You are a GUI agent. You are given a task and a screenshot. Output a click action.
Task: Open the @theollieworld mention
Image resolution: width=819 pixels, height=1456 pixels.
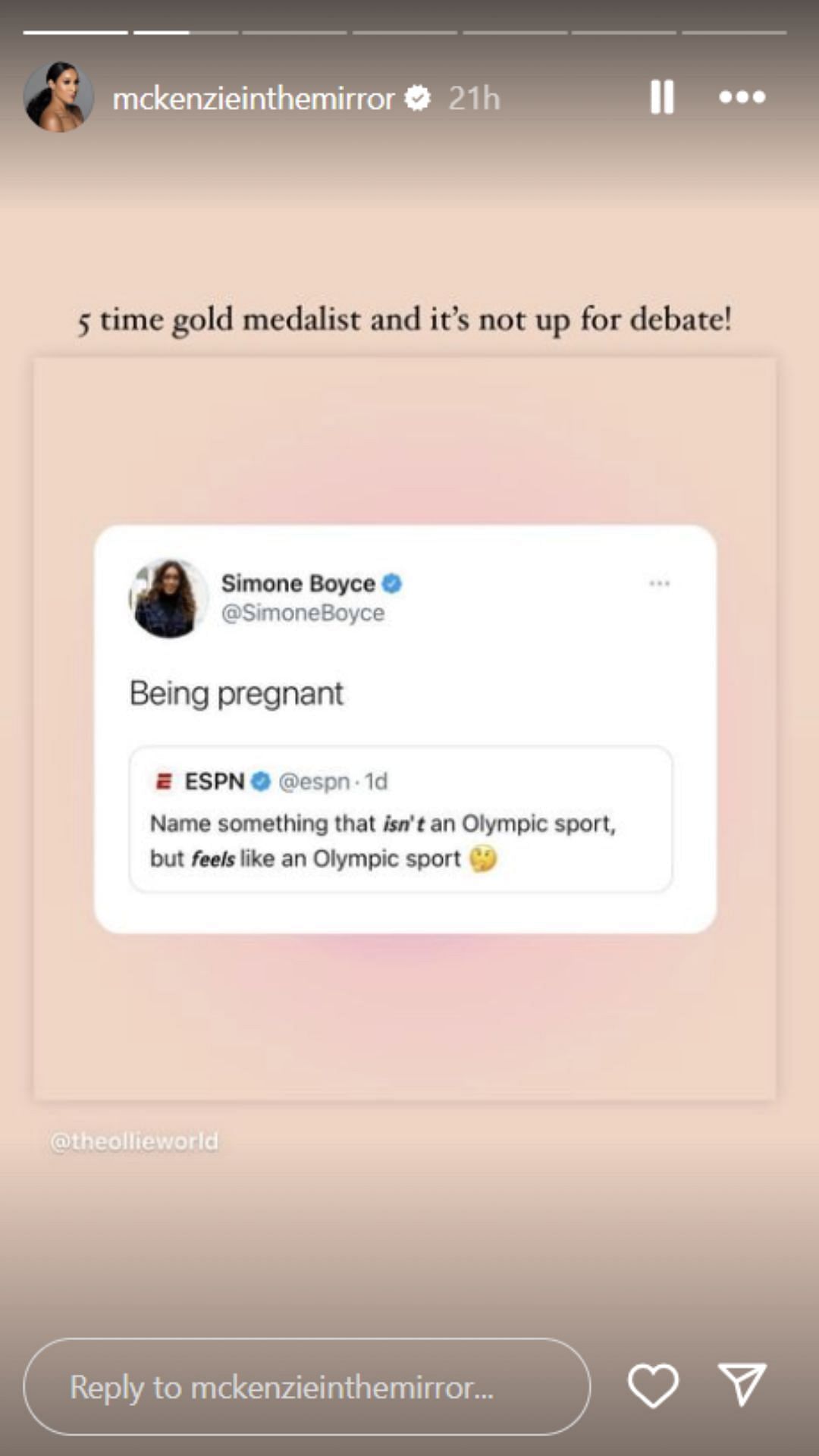(x=134, y=1141)
